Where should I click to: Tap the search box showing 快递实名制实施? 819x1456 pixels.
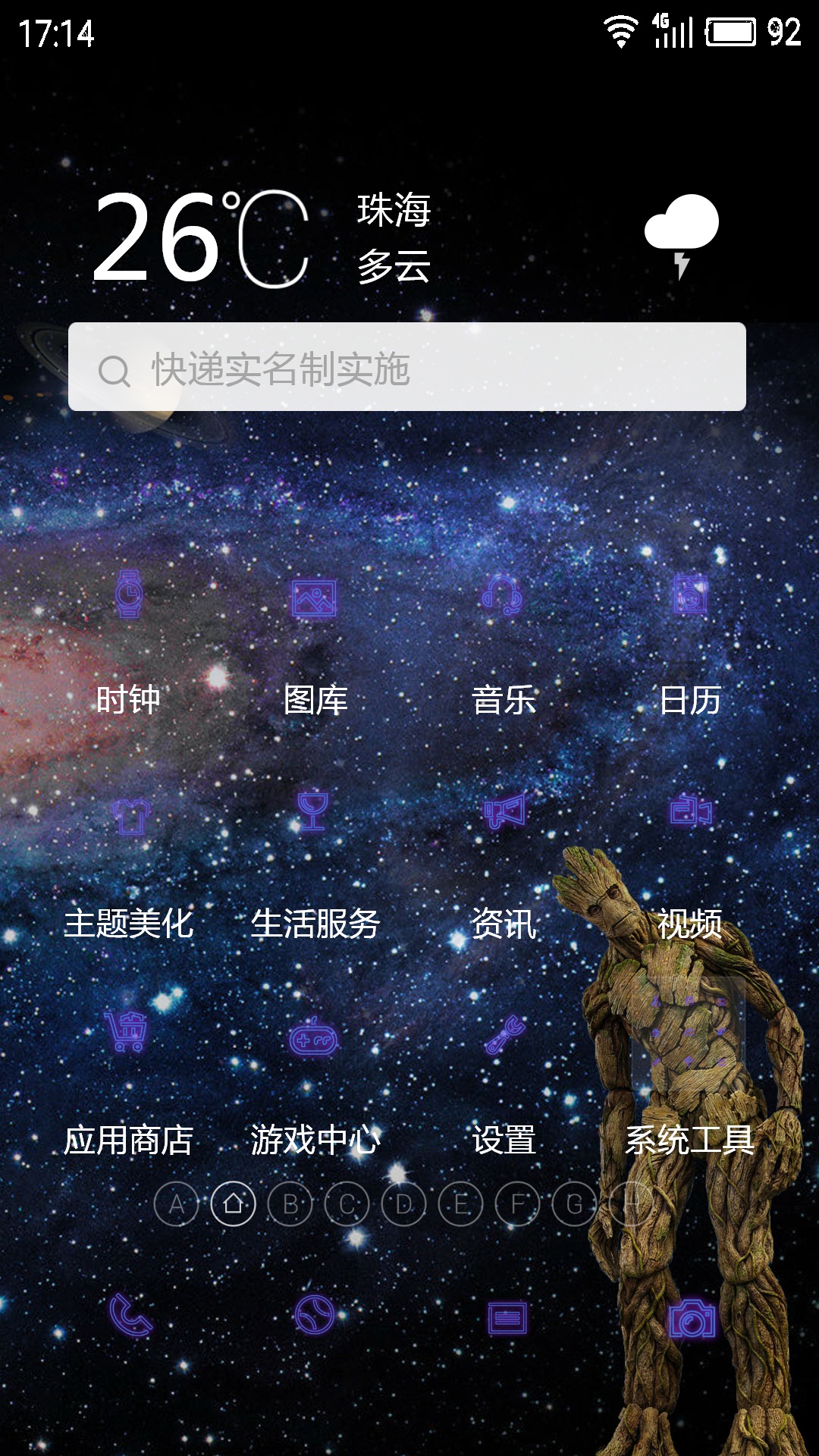407,367
